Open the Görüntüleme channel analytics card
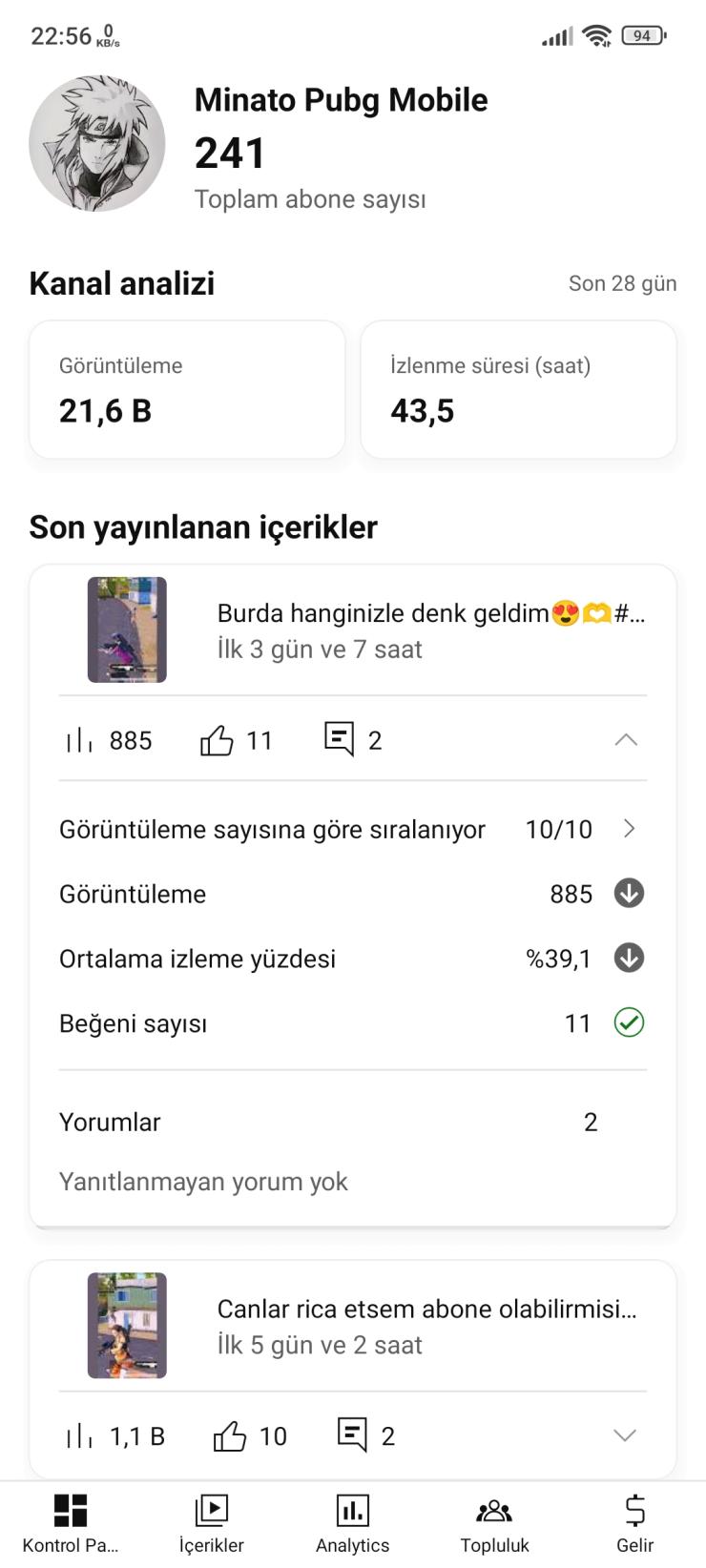Image resolution: width=706 pixels, height=1568 pixels. [x=187, y=389]
